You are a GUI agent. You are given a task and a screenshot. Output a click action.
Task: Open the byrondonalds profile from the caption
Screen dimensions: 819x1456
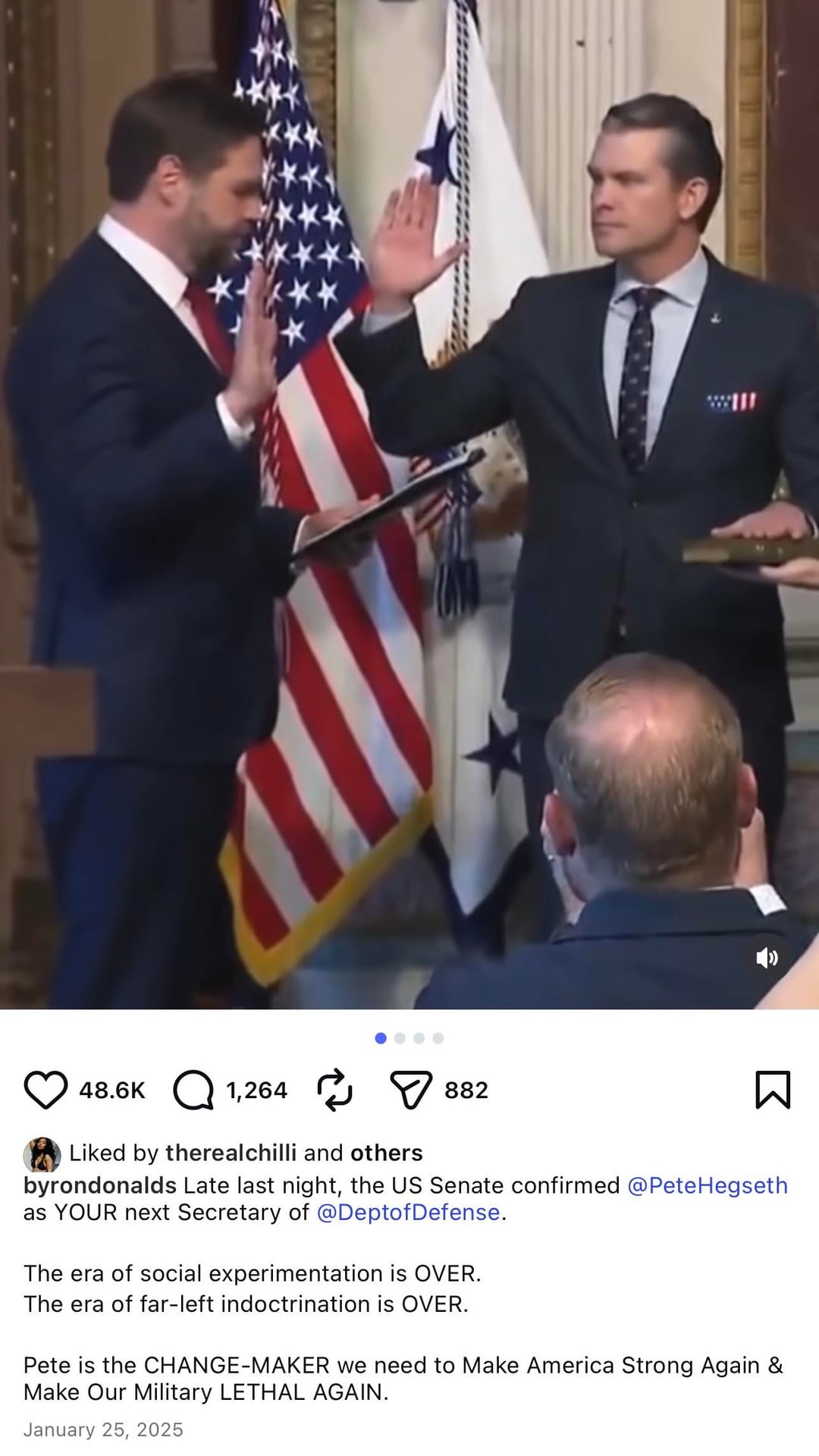(x=99, y=1185)
